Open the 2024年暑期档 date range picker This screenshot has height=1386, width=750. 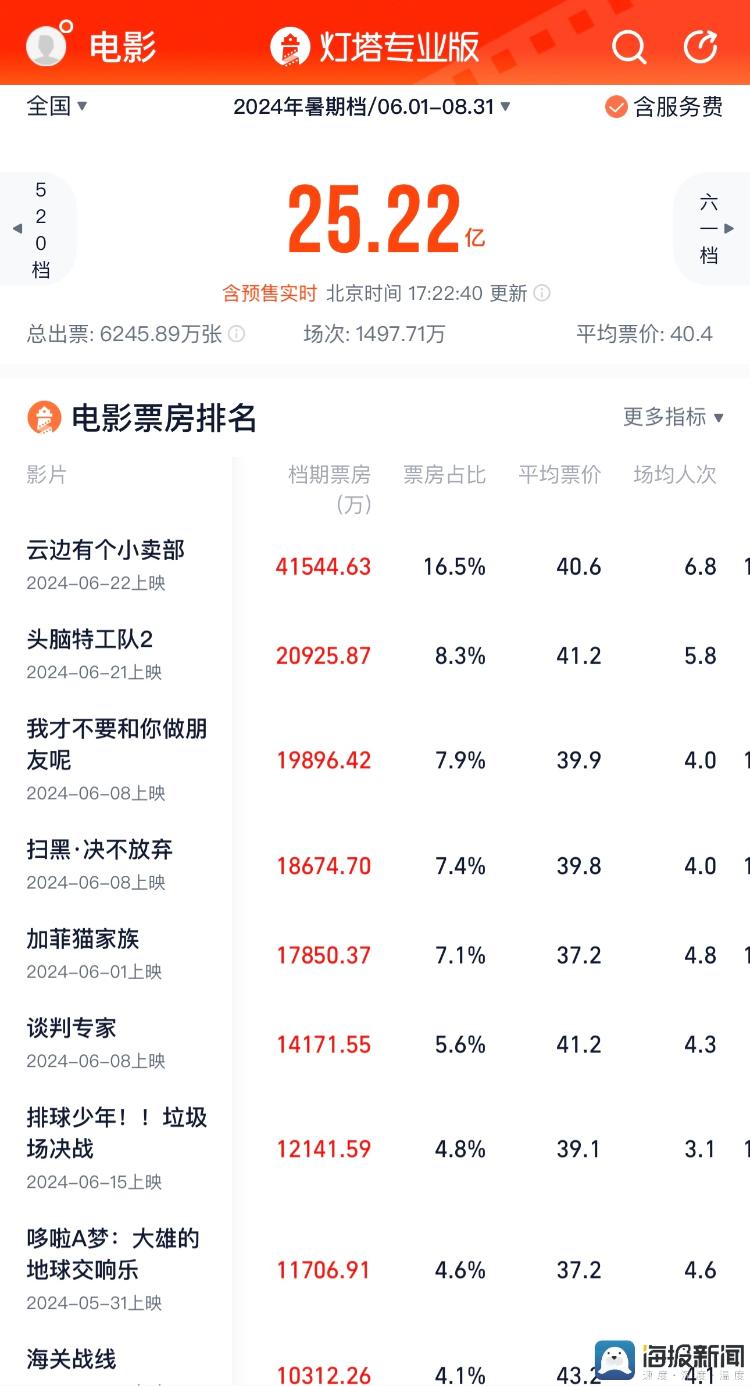(372, 106)
